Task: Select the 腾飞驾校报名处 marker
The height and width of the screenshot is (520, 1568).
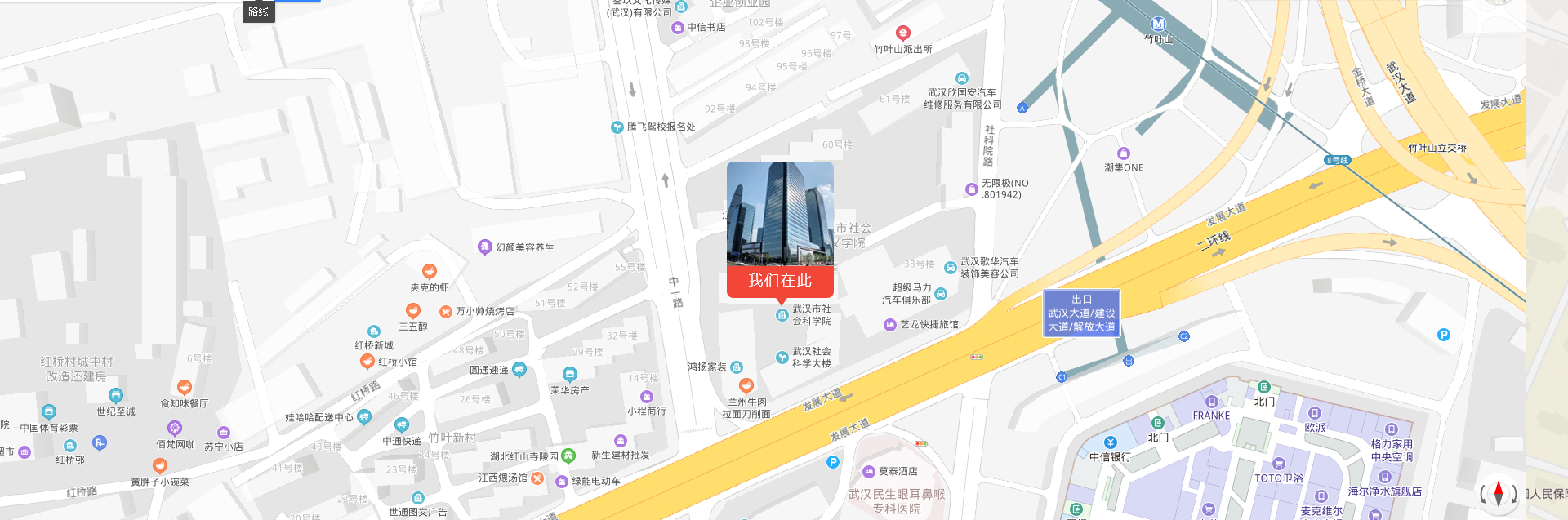Action: (617, 127)
